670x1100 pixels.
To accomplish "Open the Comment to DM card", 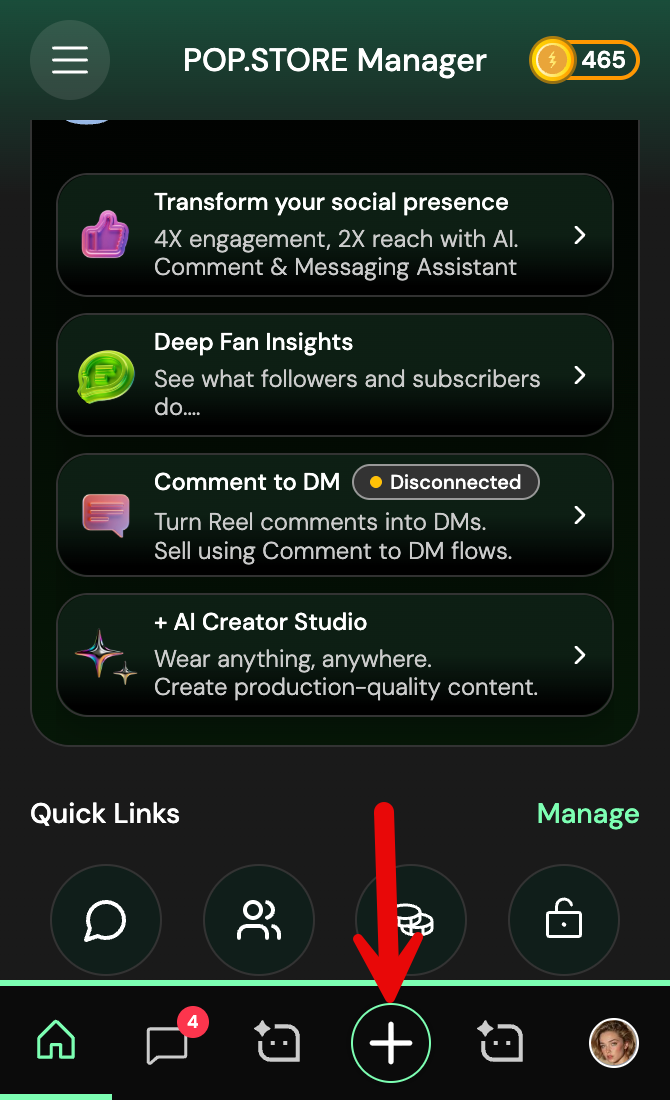I will tap(334, 516).
